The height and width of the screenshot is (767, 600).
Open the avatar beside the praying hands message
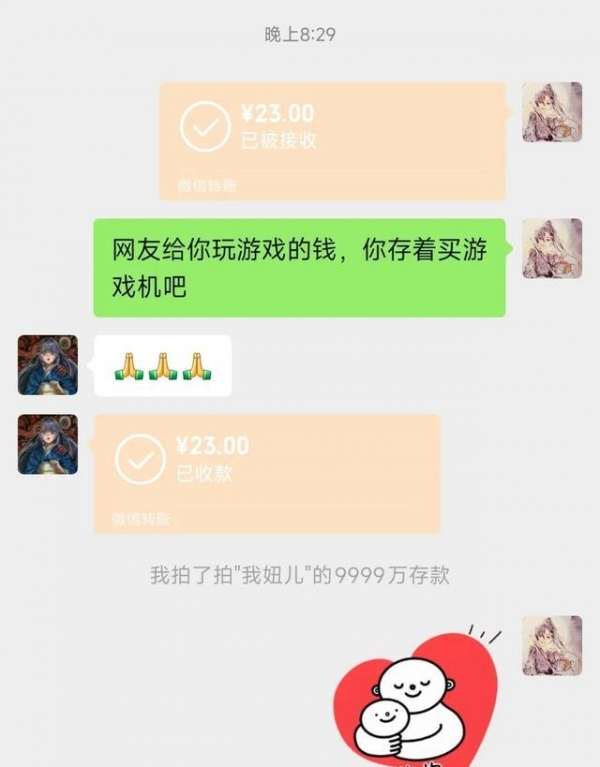coord(47,365)
